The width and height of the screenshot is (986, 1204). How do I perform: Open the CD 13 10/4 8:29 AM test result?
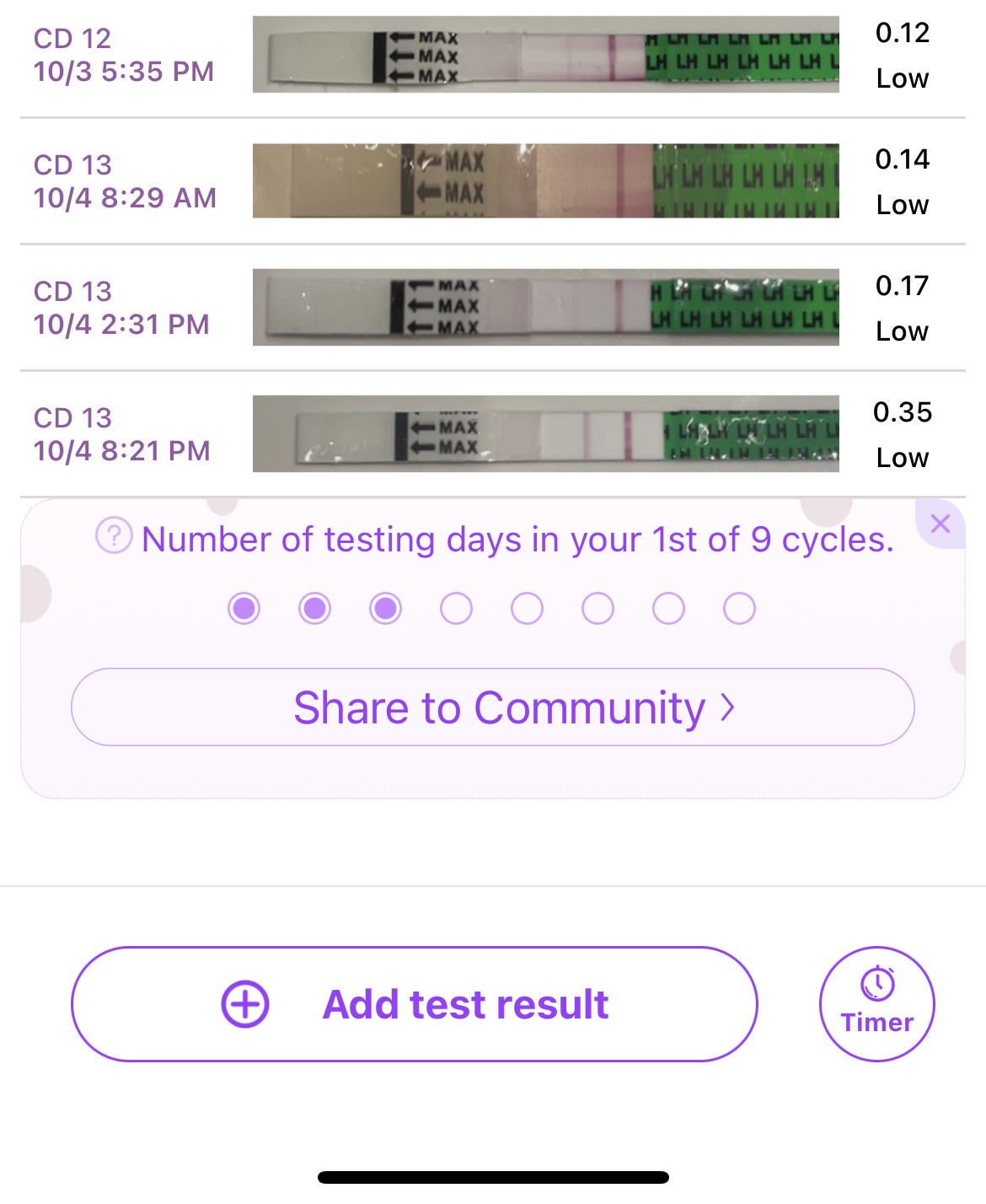click(493, 181)
